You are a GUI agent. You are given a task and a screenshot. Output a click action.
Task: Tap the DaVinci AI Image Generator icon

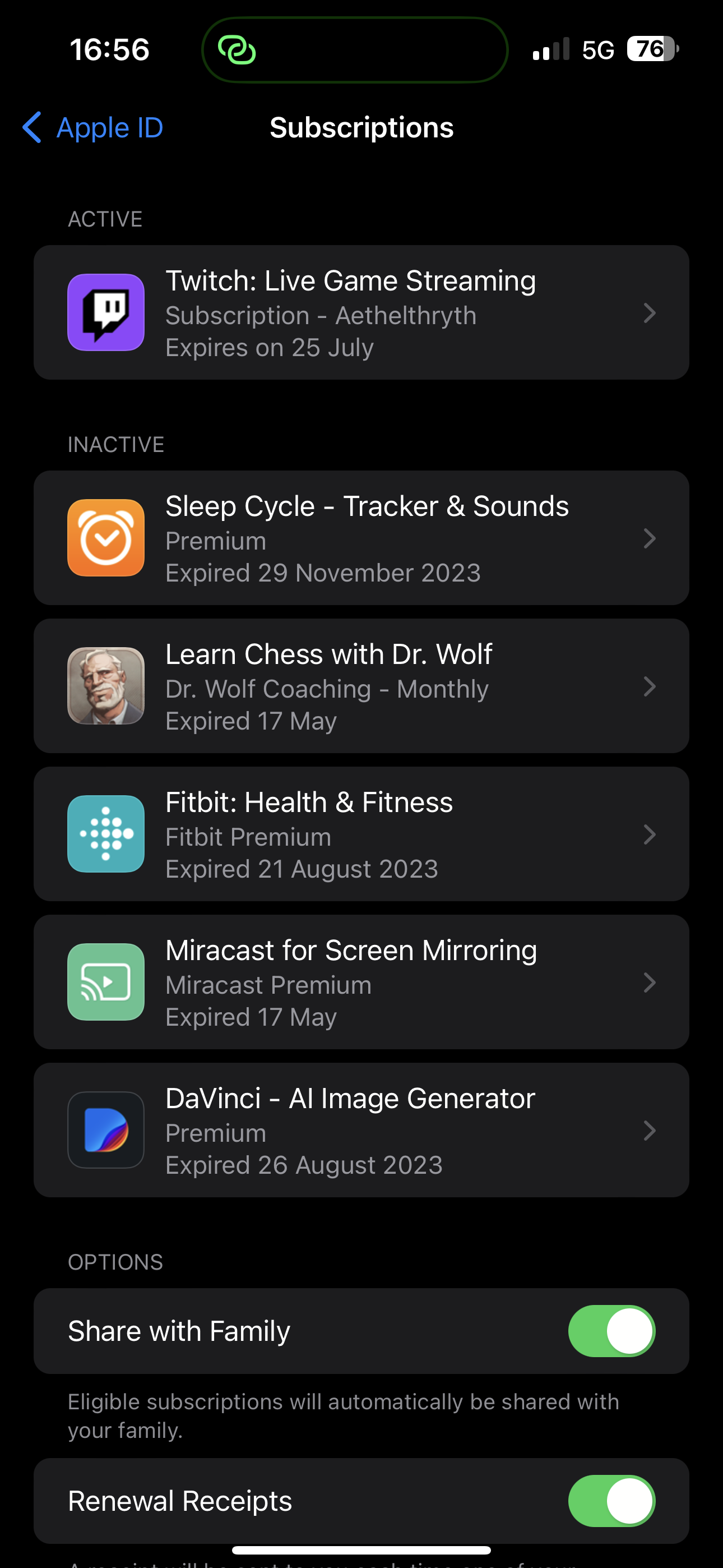point(105,1130)
